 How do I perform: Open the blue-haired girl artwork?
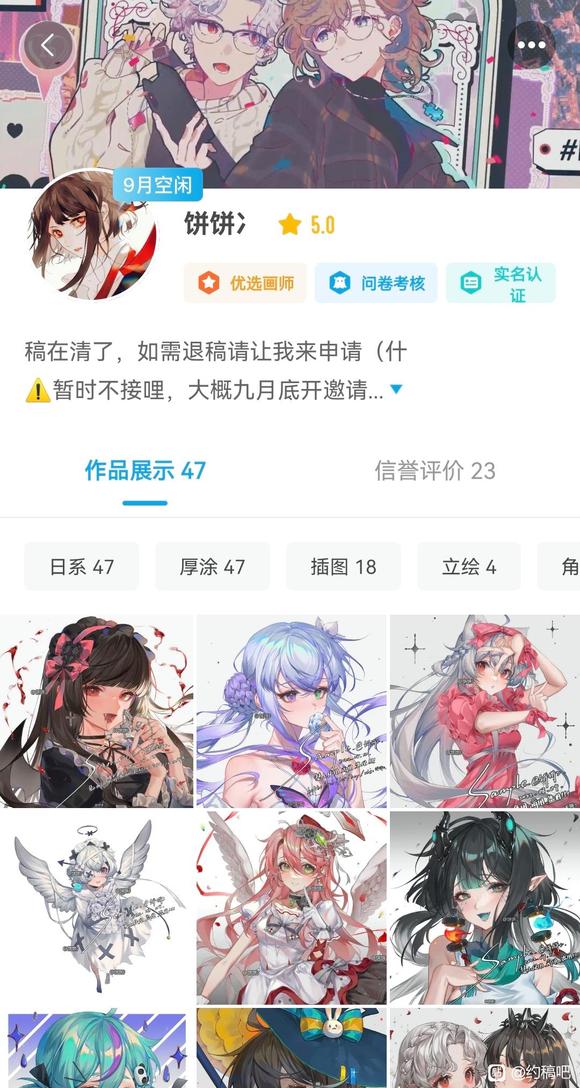(291, 711)
